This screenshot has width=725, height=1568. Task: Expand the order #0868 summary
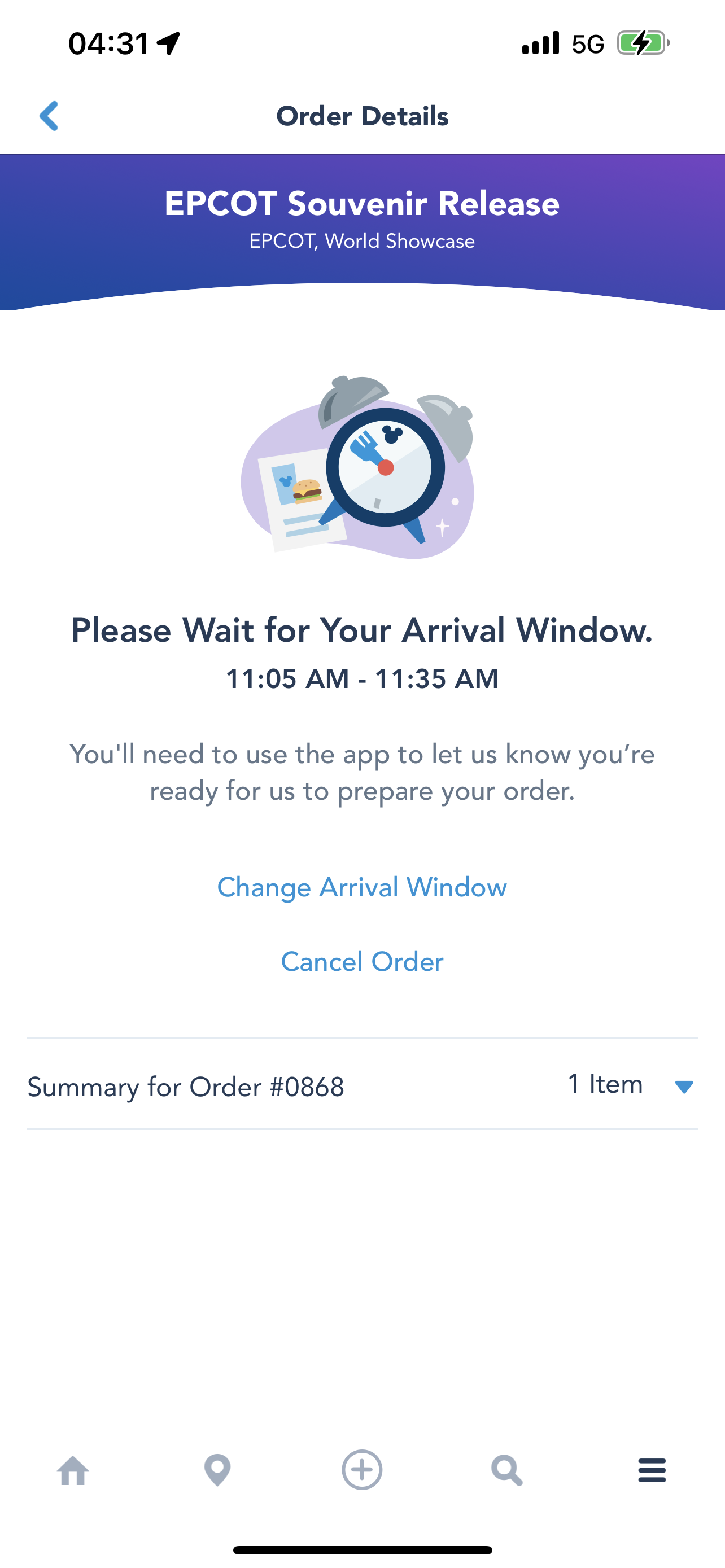[x=684, y=1087]
